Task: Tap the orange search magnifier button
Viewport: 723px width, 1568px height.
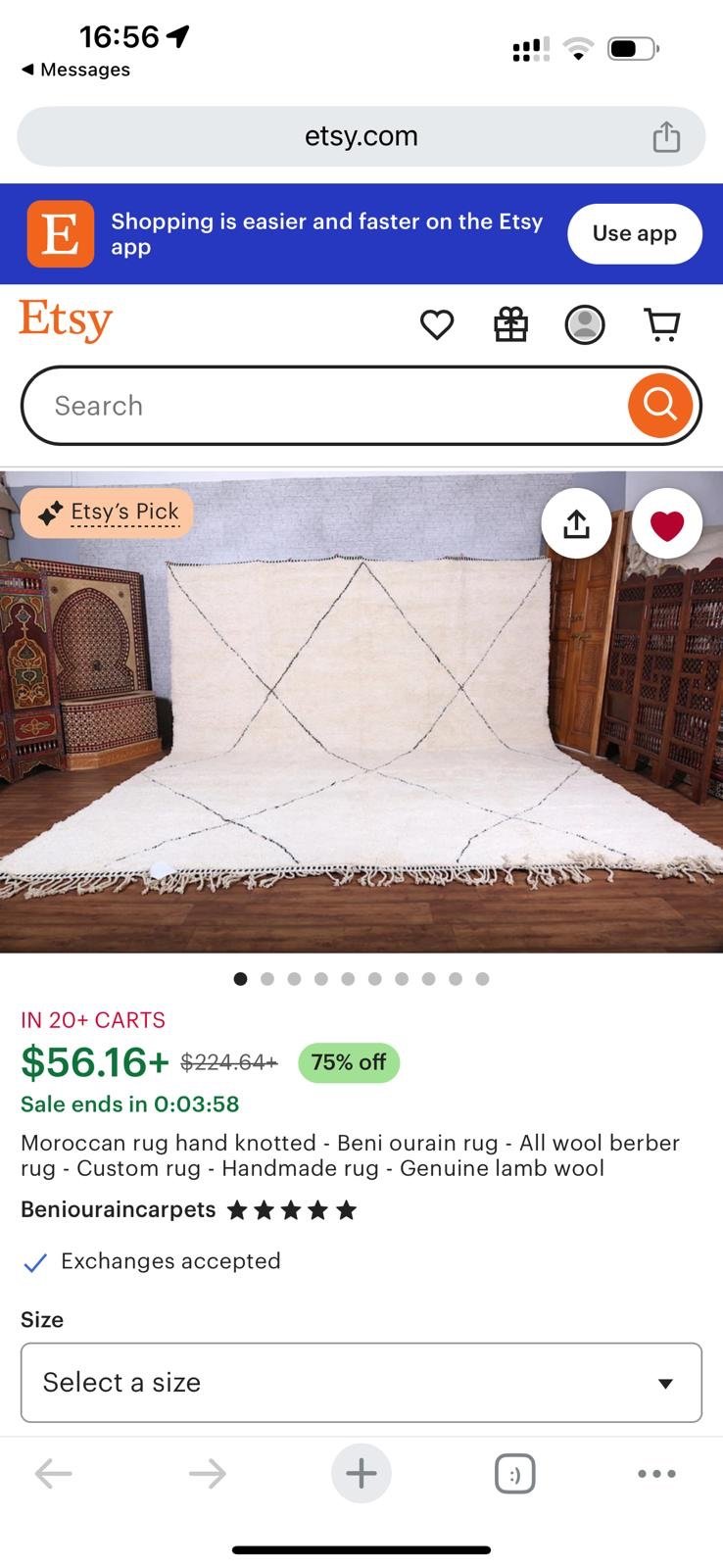Action: [x=660, y=405]
